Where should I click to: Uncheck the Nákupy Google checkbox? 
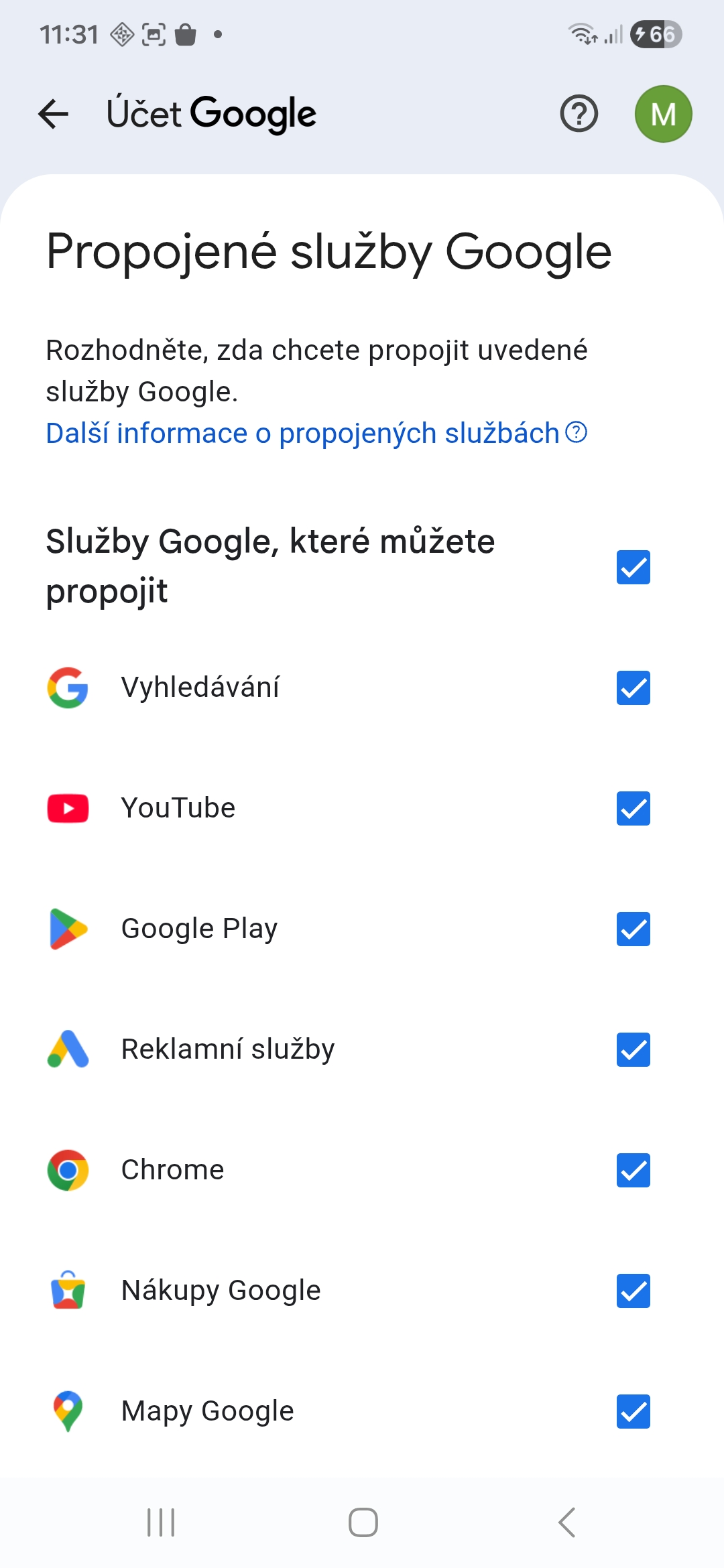[633, 1291]
